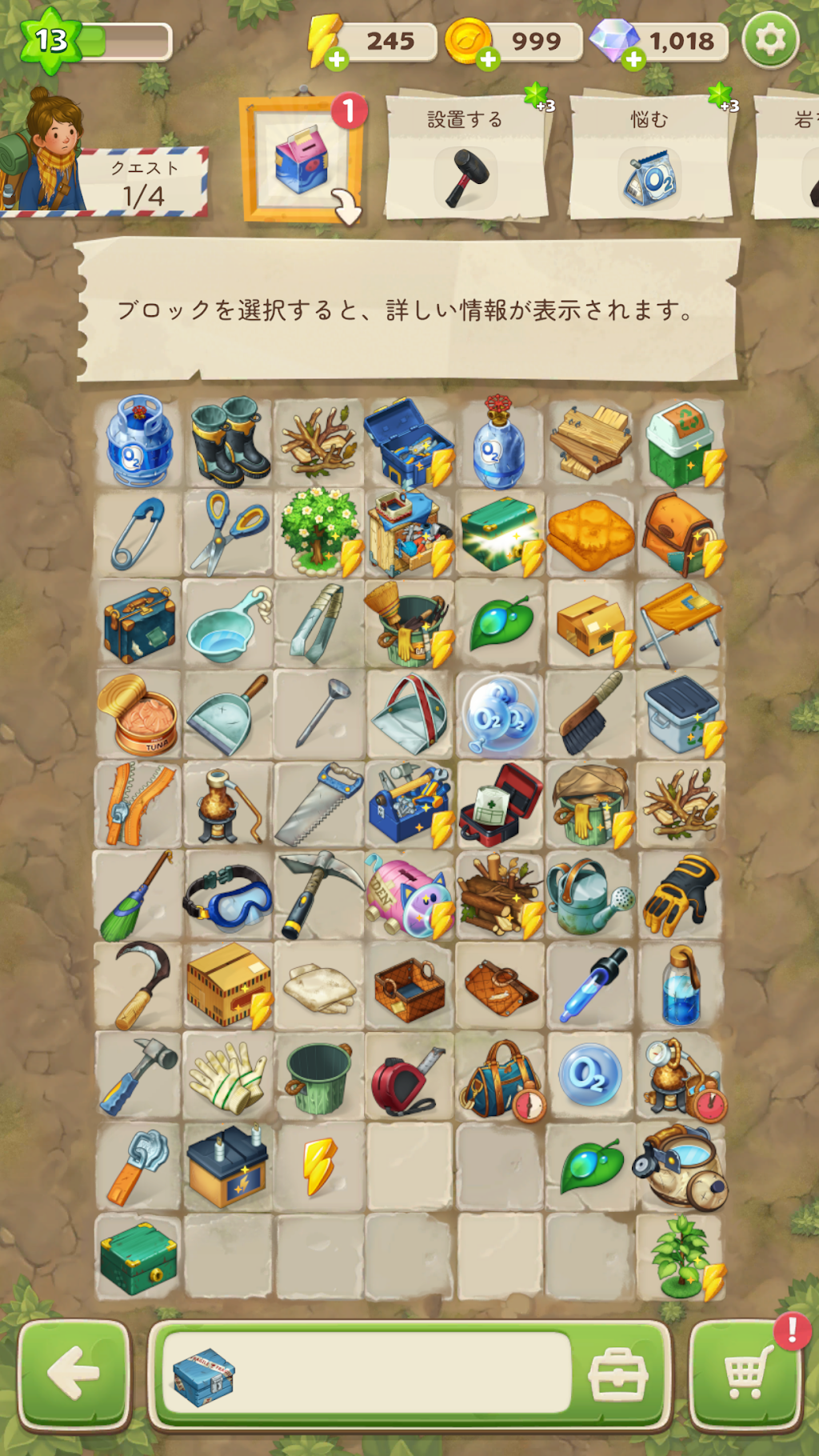Select the pickaxe block

(x=319, y=896)
